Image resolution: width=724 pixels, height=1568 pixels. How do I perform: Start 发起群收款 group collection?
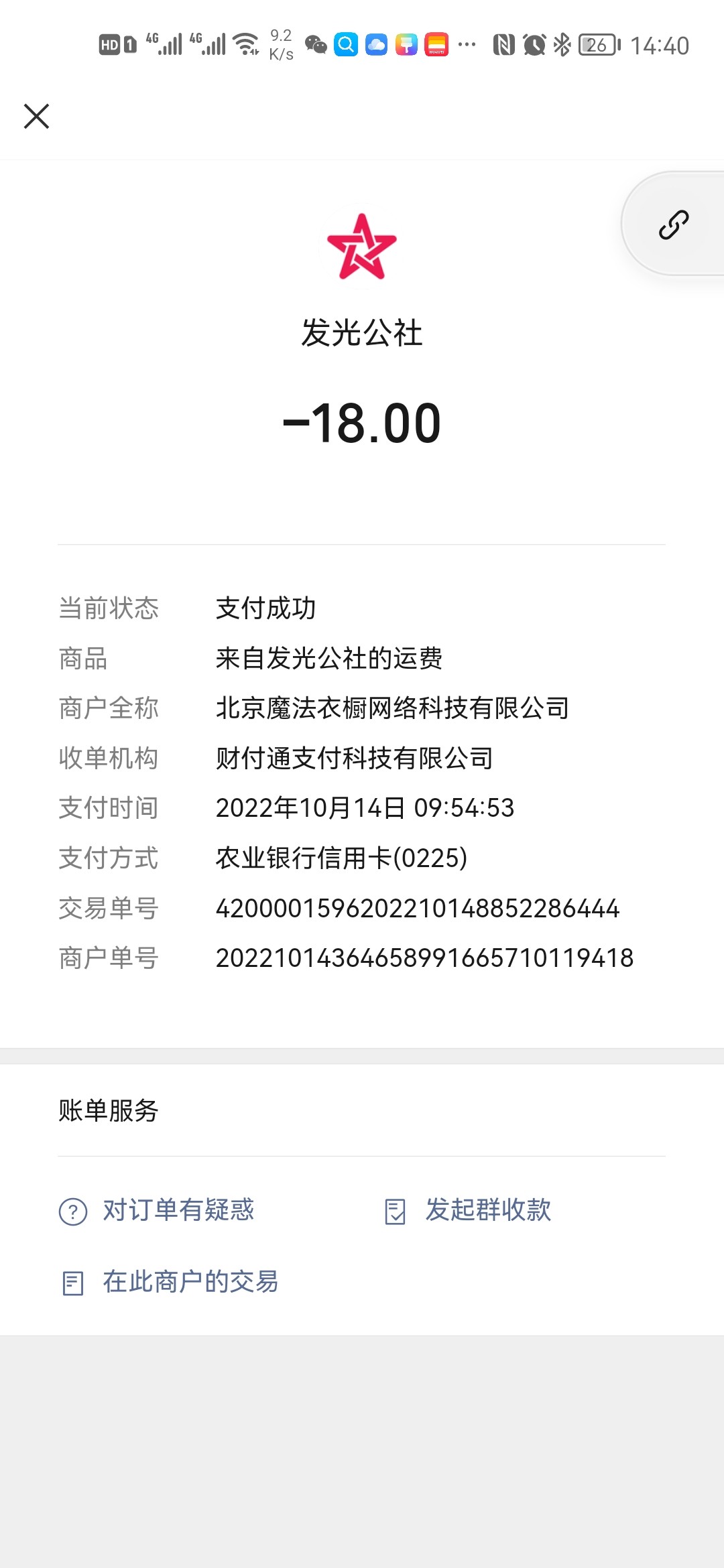point(469,1210)
